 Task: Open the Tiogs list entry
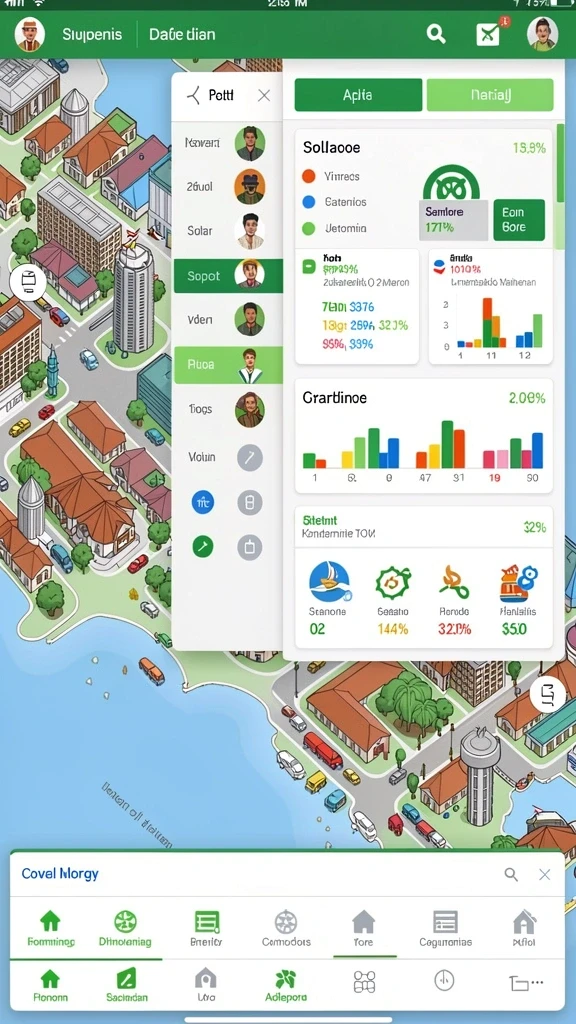point(228,409)
